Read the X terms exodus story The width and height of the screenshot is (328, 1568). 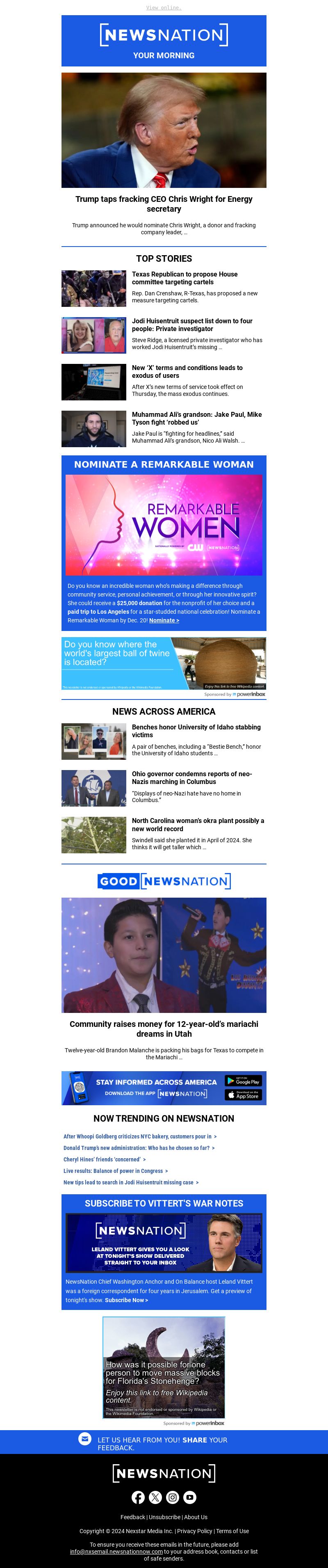(x=187, y=371)
